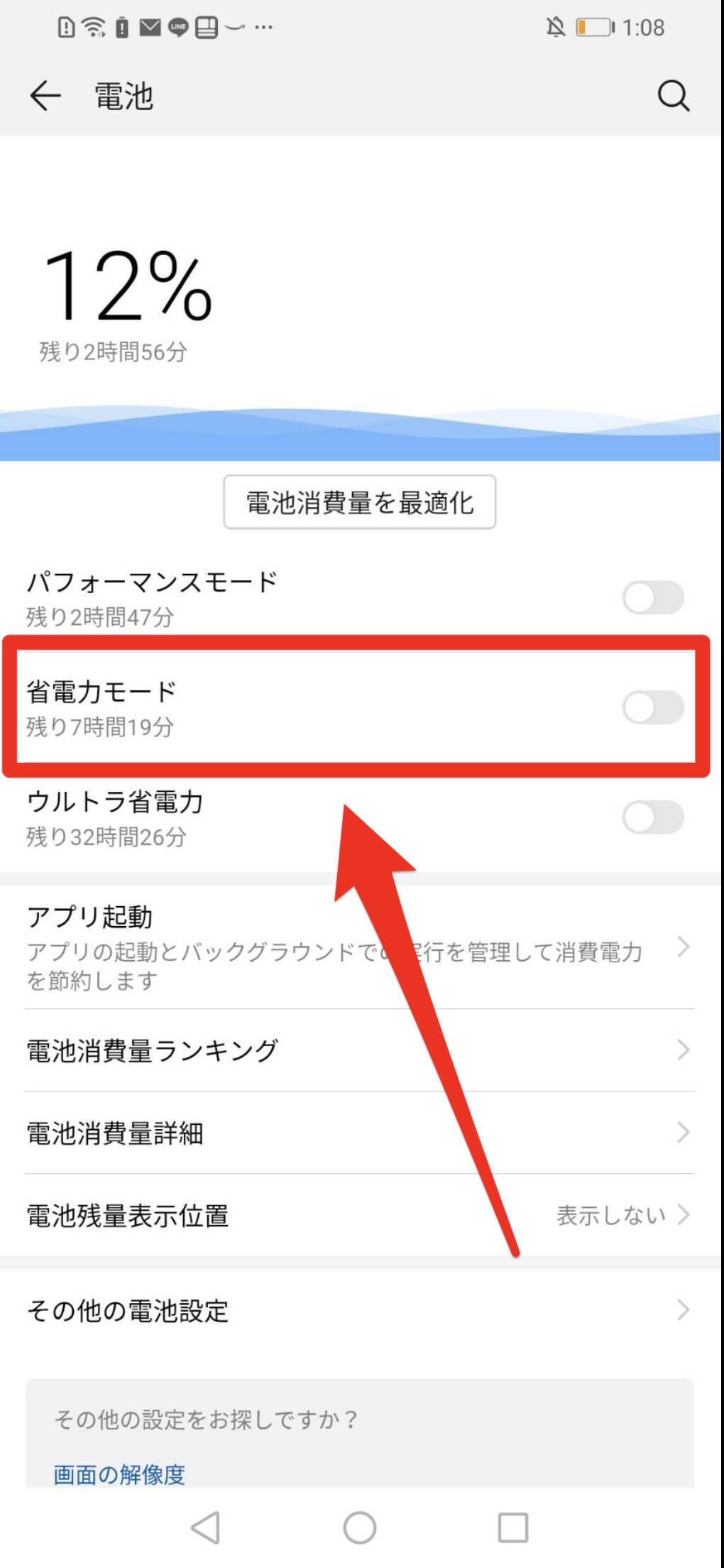724x1568 pixels.
Task: Open recent apps from navigation bar
Action: tap(512, 1528)
